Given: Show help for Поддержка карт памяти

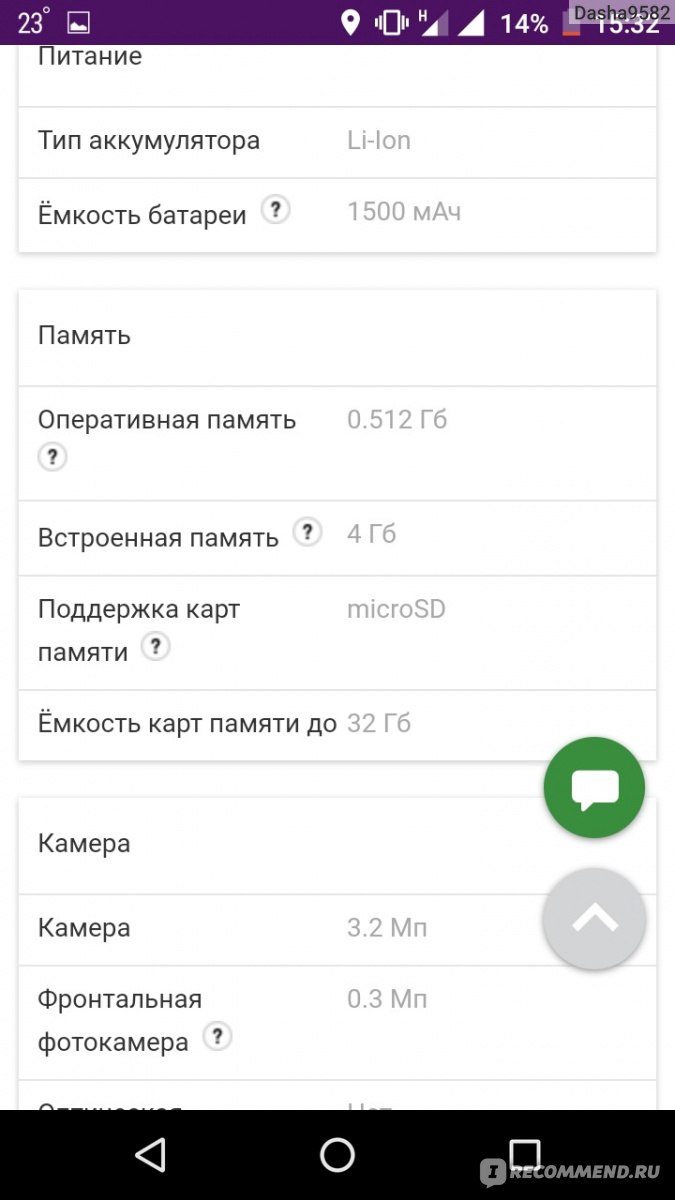Looking at the screenshot, I should tap(155, 647).
